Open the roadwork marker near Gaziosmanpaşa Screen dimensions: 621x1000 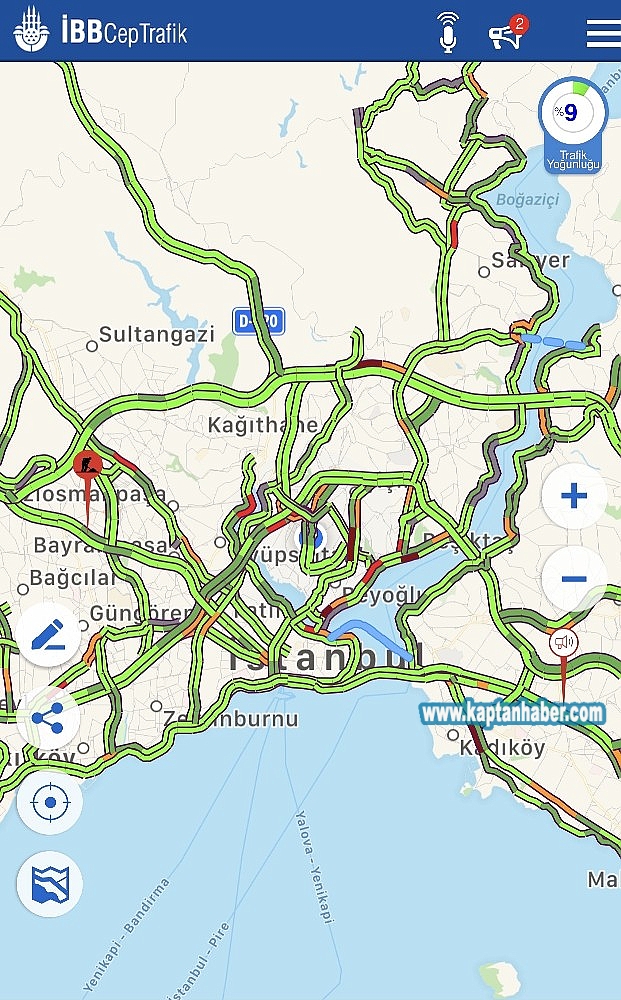(x=87, y=464)
